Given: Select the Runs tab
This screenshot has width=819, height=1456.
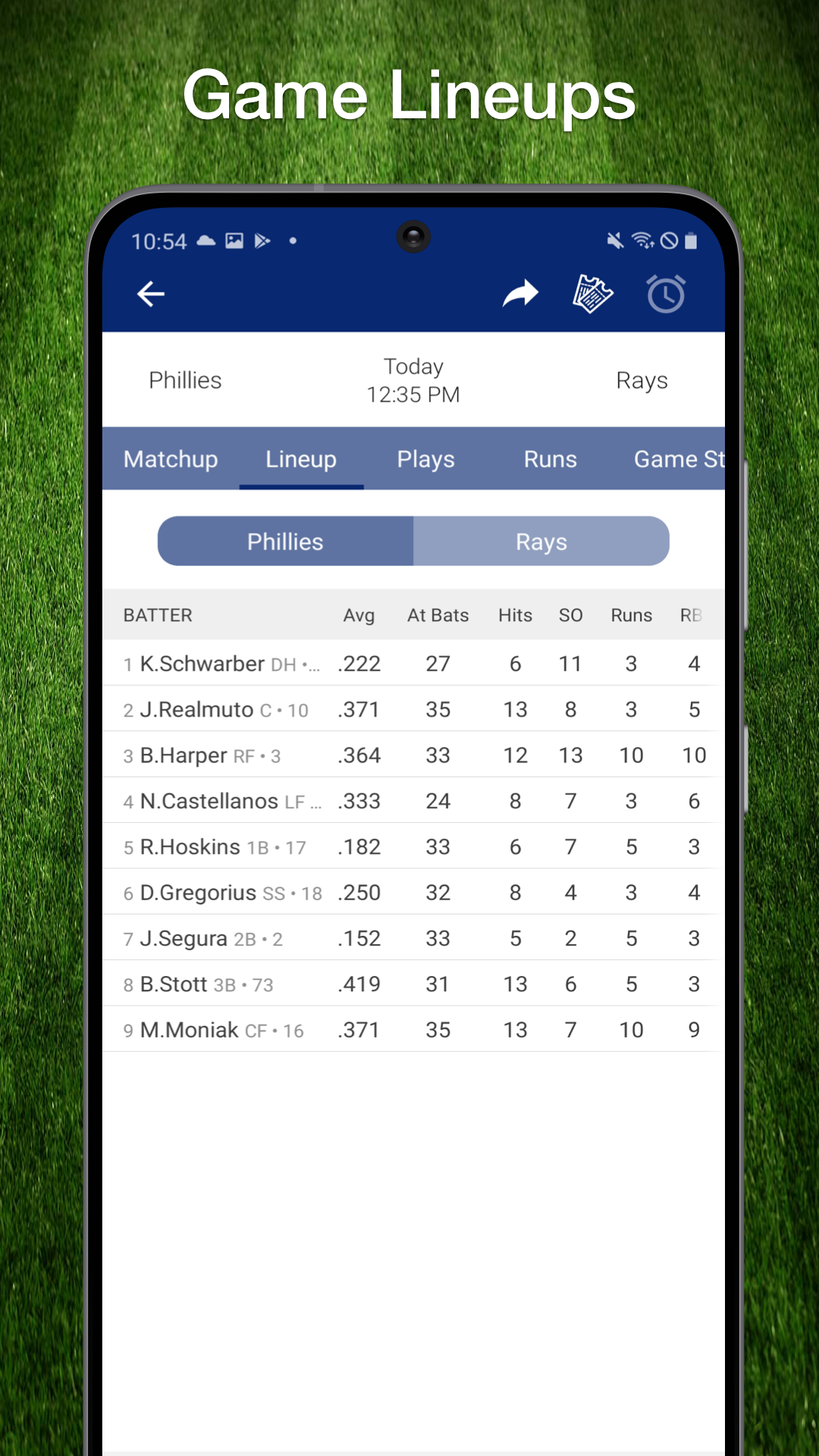Looking at the screenshot, I should point(550,459).
